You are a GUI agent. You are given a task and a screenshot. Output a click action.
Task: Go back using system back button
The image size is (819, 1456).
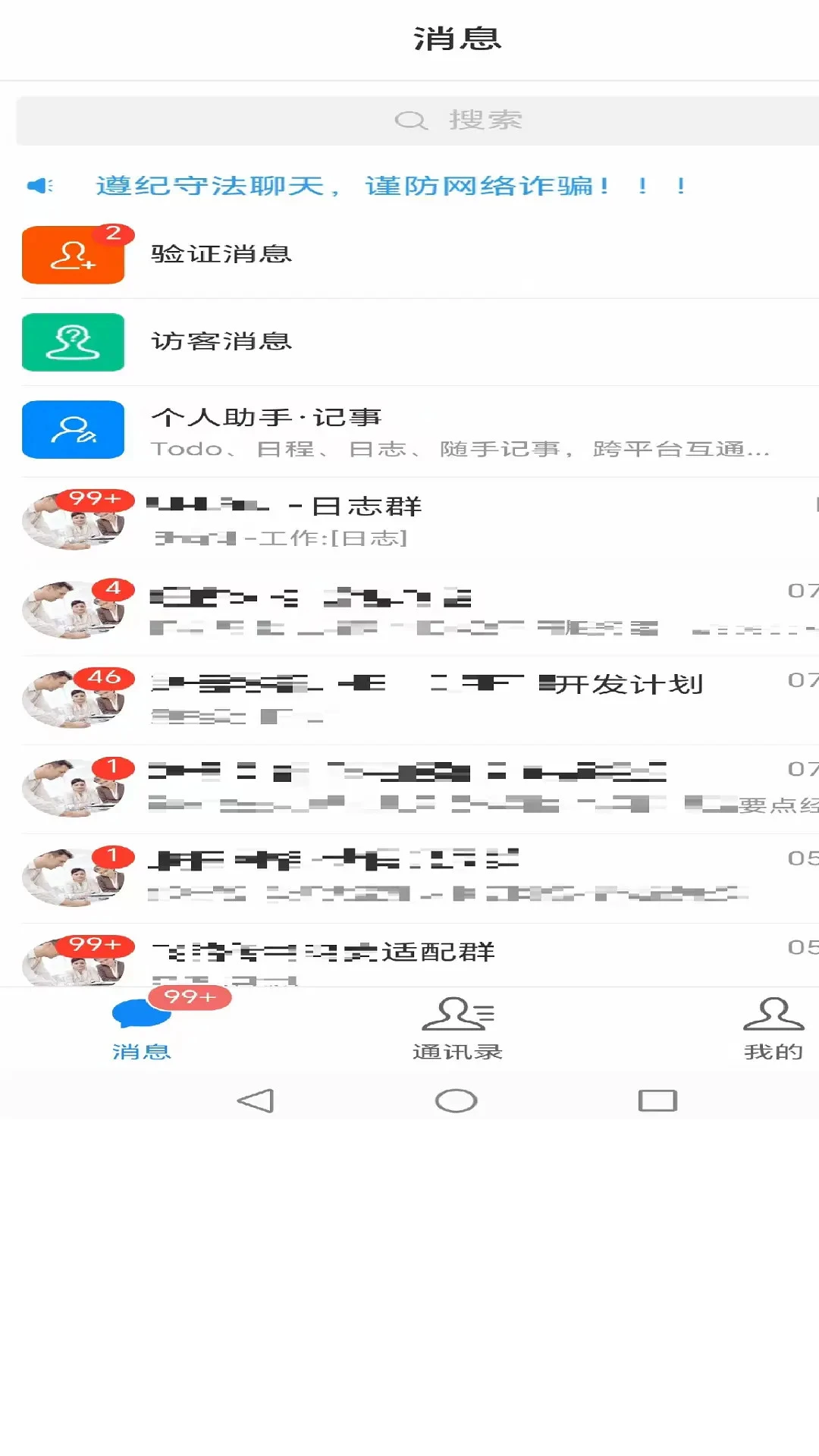pyautogui.click(x=256, y=1100)
